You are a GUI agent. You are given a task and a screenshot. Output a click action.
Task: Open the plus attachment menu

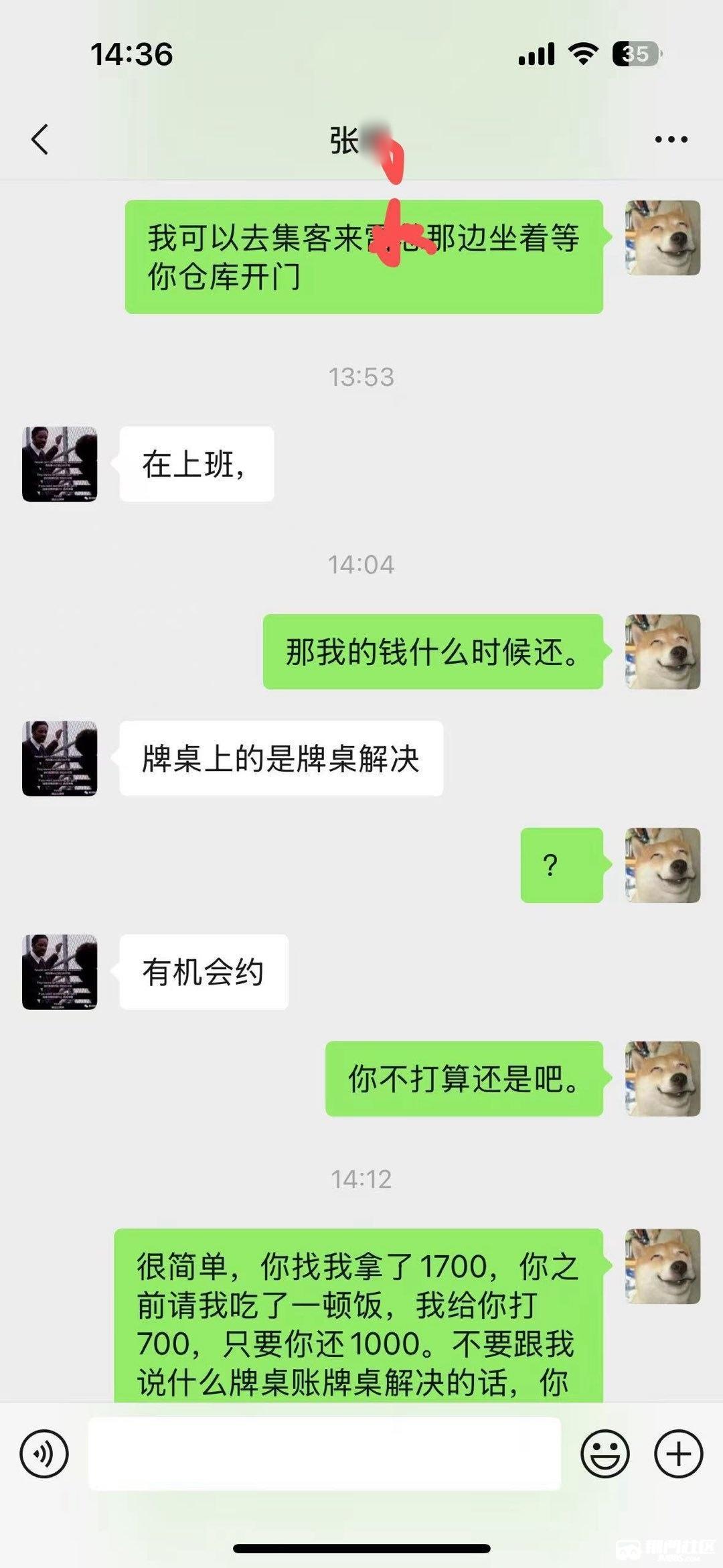coord(678,1453)
